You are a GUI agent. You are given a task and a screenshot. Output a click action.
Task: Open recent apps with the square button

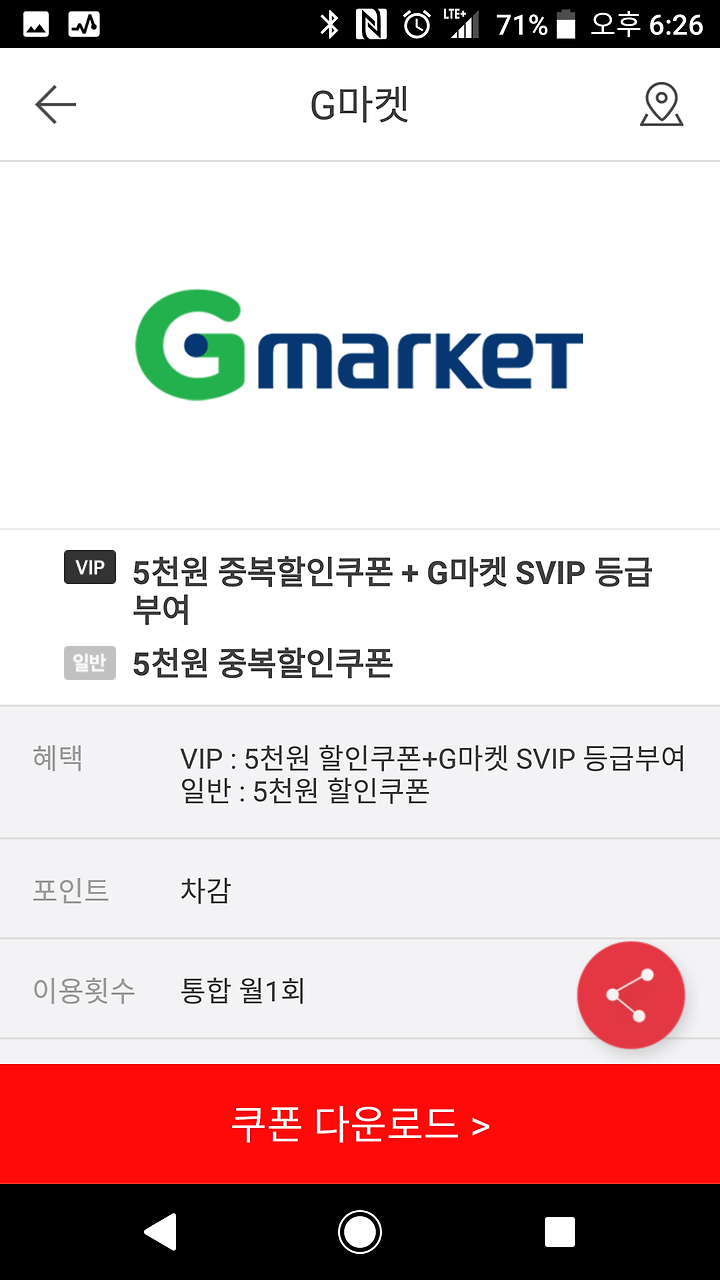560,1232
